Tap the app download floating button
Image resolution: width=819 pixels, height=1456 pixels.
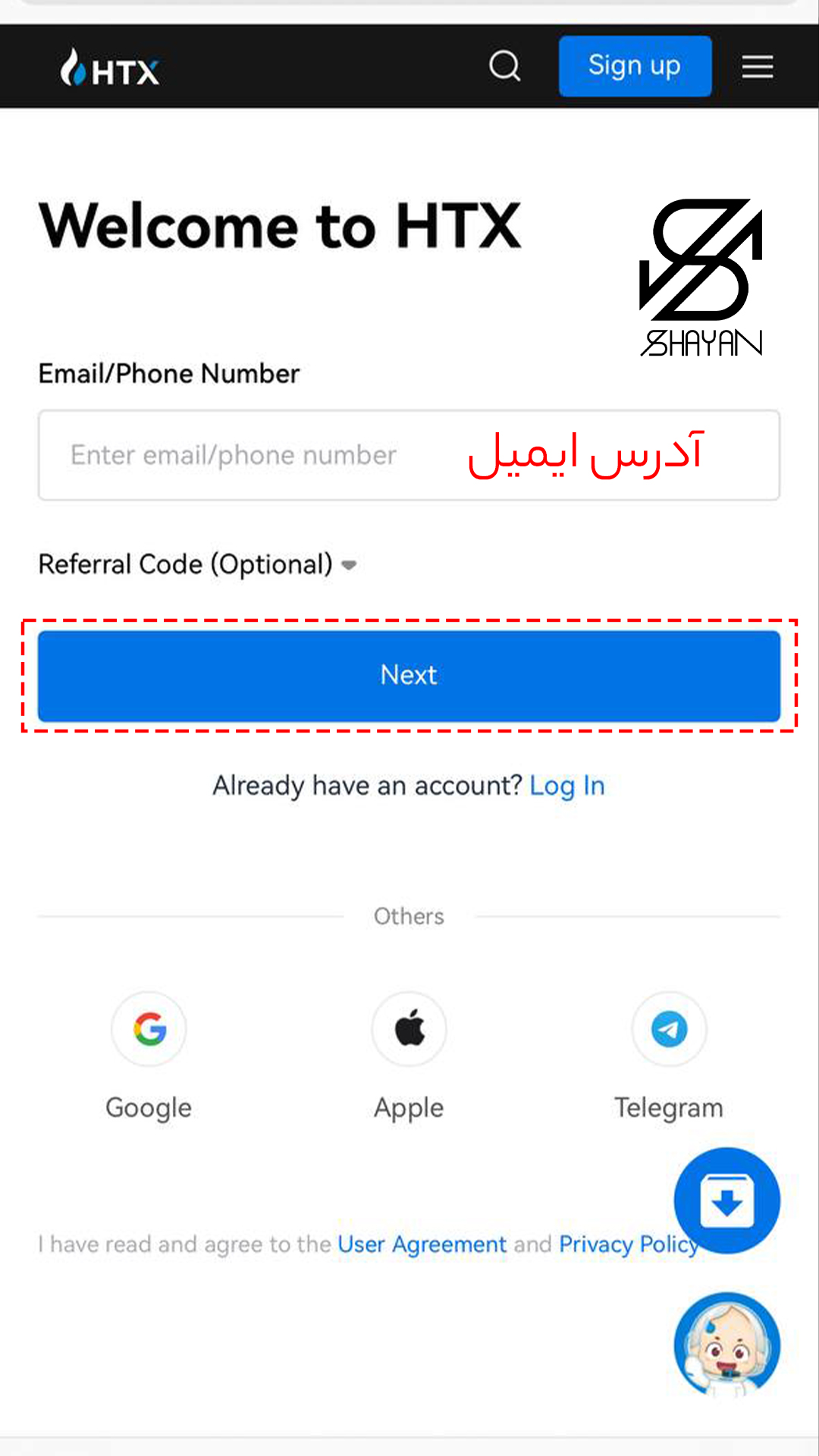726,1200
